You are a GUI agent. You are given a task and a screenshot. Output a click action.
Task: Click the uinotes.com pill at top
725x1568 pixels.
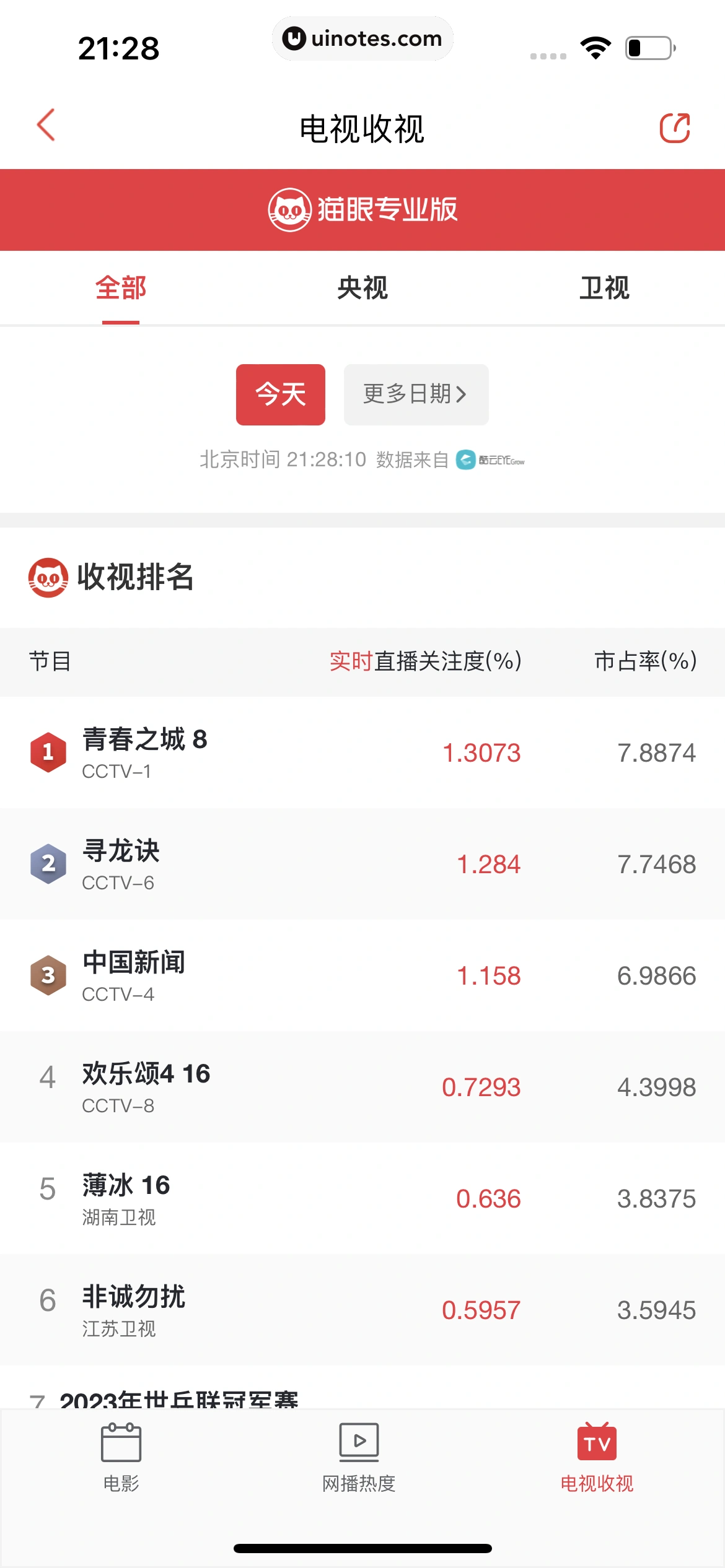(x=362, y=38)
